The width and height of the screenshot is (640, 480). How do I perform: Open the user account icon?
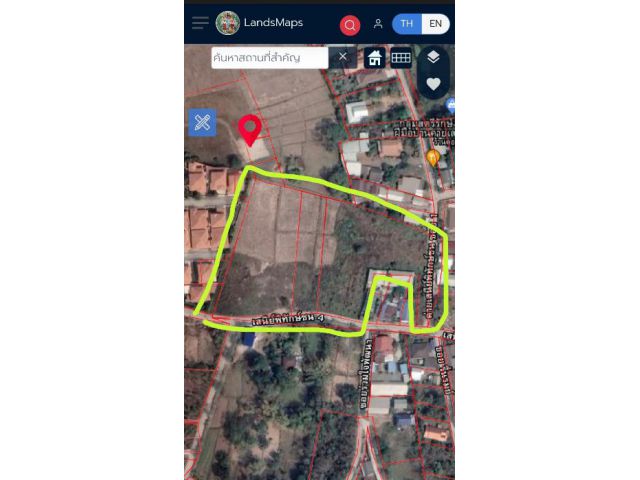(x=378, y=24)
